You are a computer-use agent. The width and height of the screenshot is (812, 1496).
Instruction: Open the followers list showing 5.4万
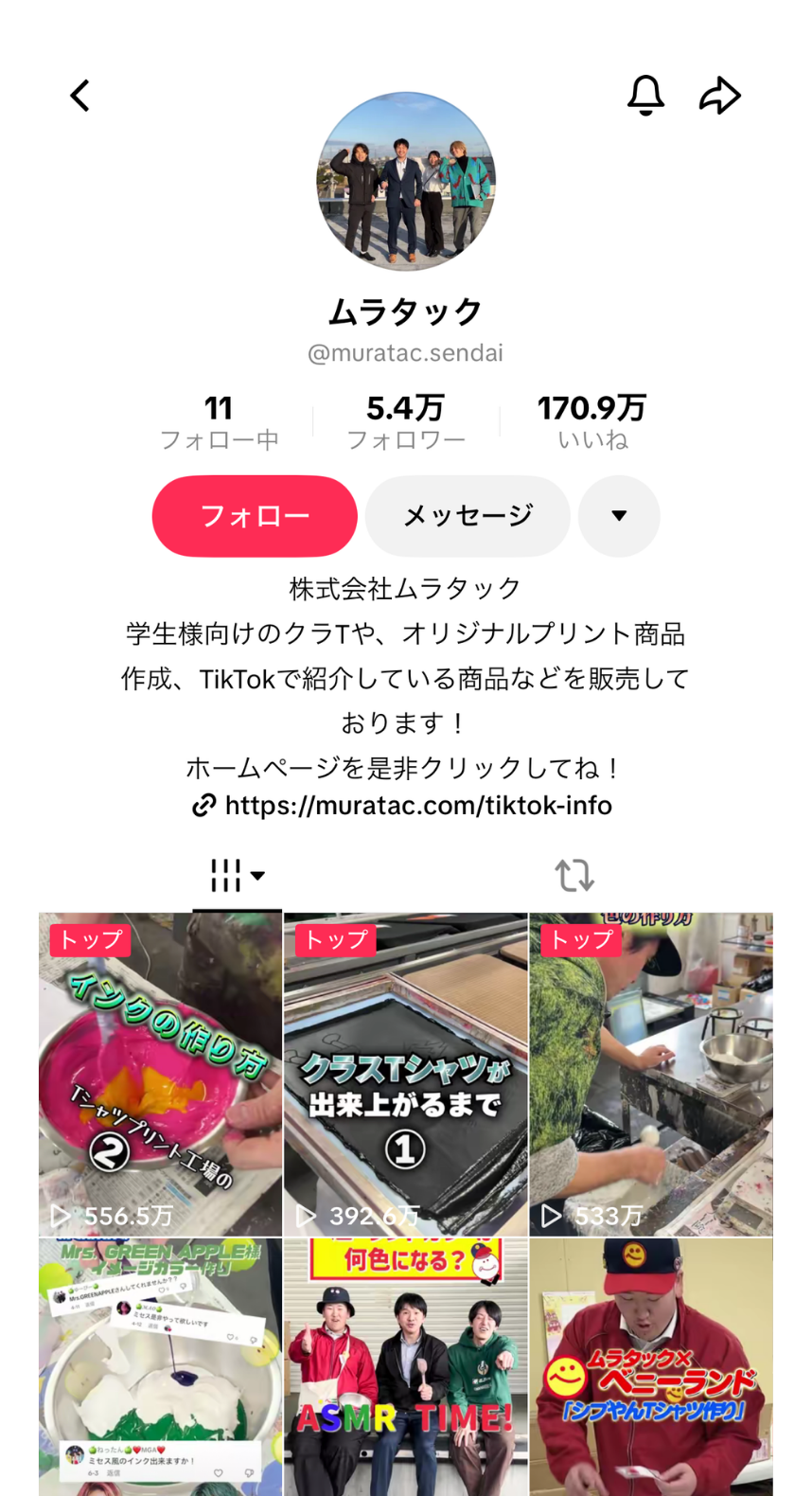[407, 420]
